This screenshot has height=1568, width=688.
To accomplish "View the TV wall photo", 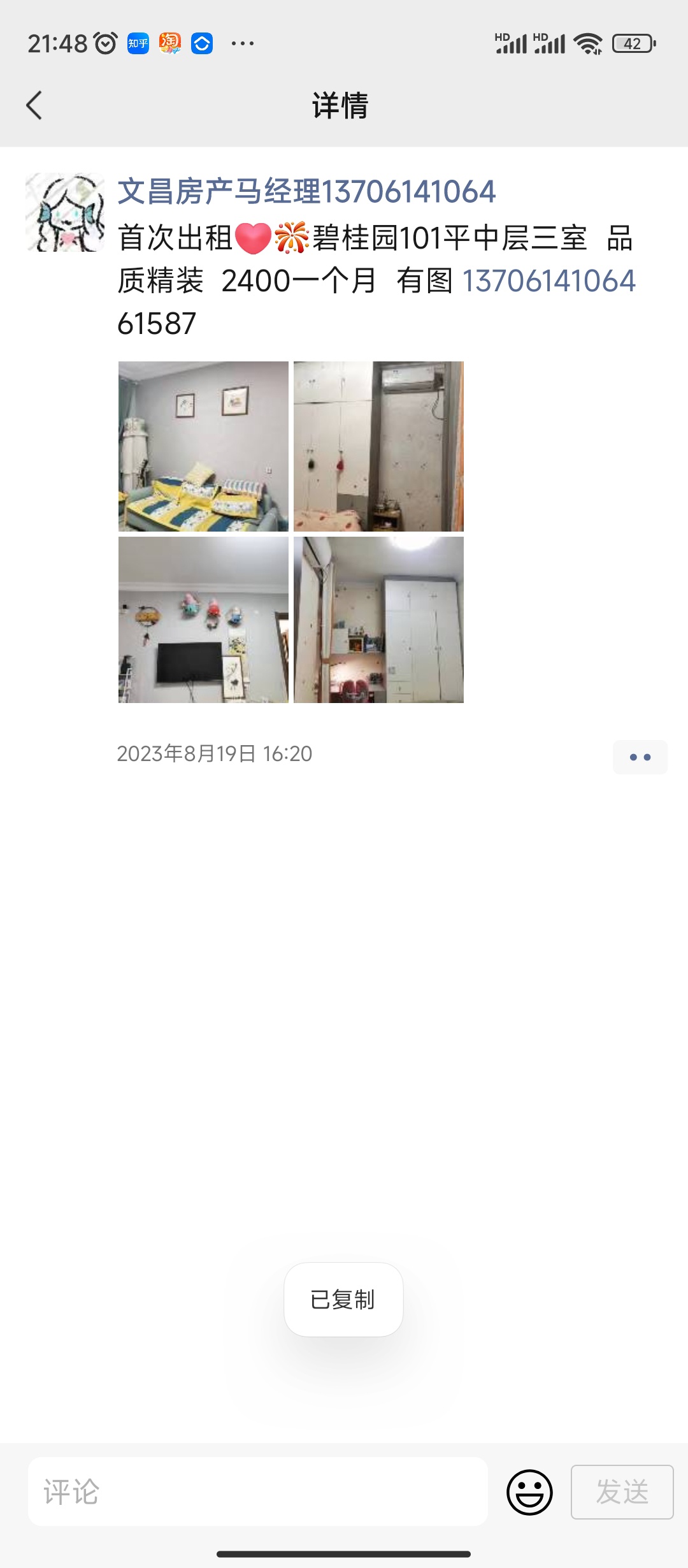I will click(203, 620).
